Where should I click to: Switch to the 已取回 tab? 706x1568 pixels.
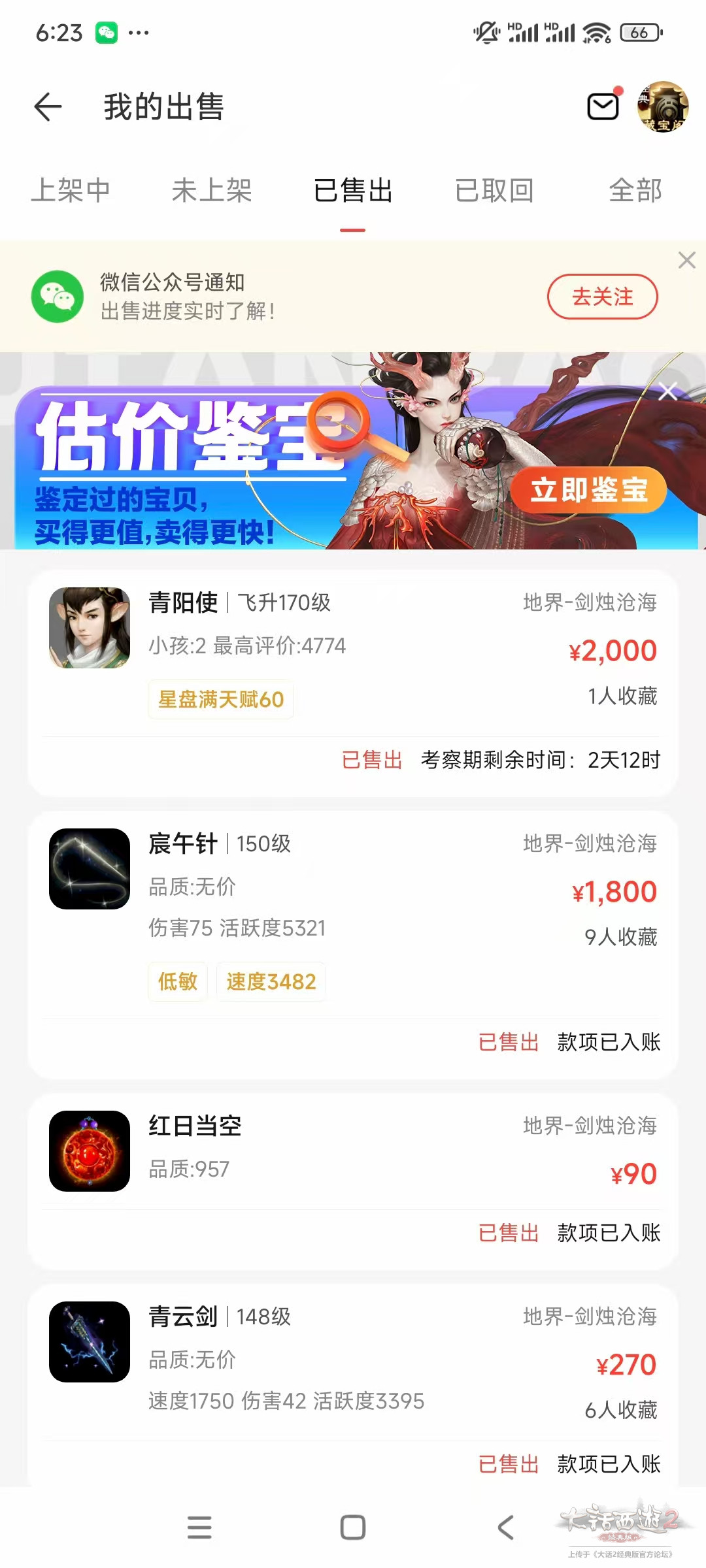click(494, 191)
